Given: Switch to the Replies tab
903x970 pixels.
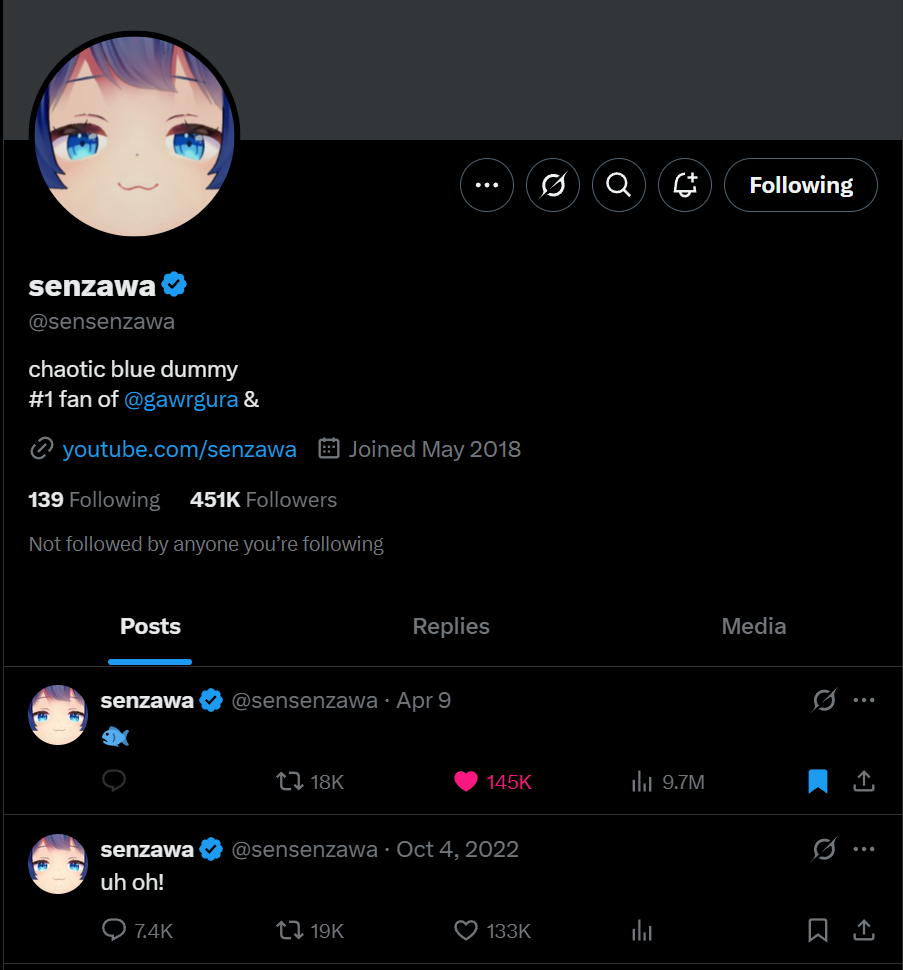Looking at the screenshot, I should pyautogui.click(x=451, y=627).
